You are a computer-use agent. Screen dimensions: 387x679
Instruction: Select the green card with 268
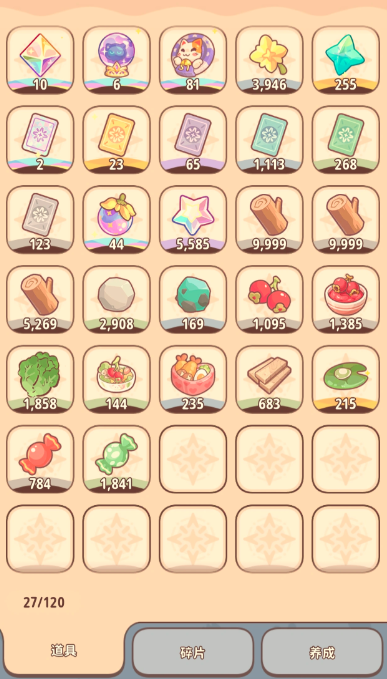click(345, 139)
